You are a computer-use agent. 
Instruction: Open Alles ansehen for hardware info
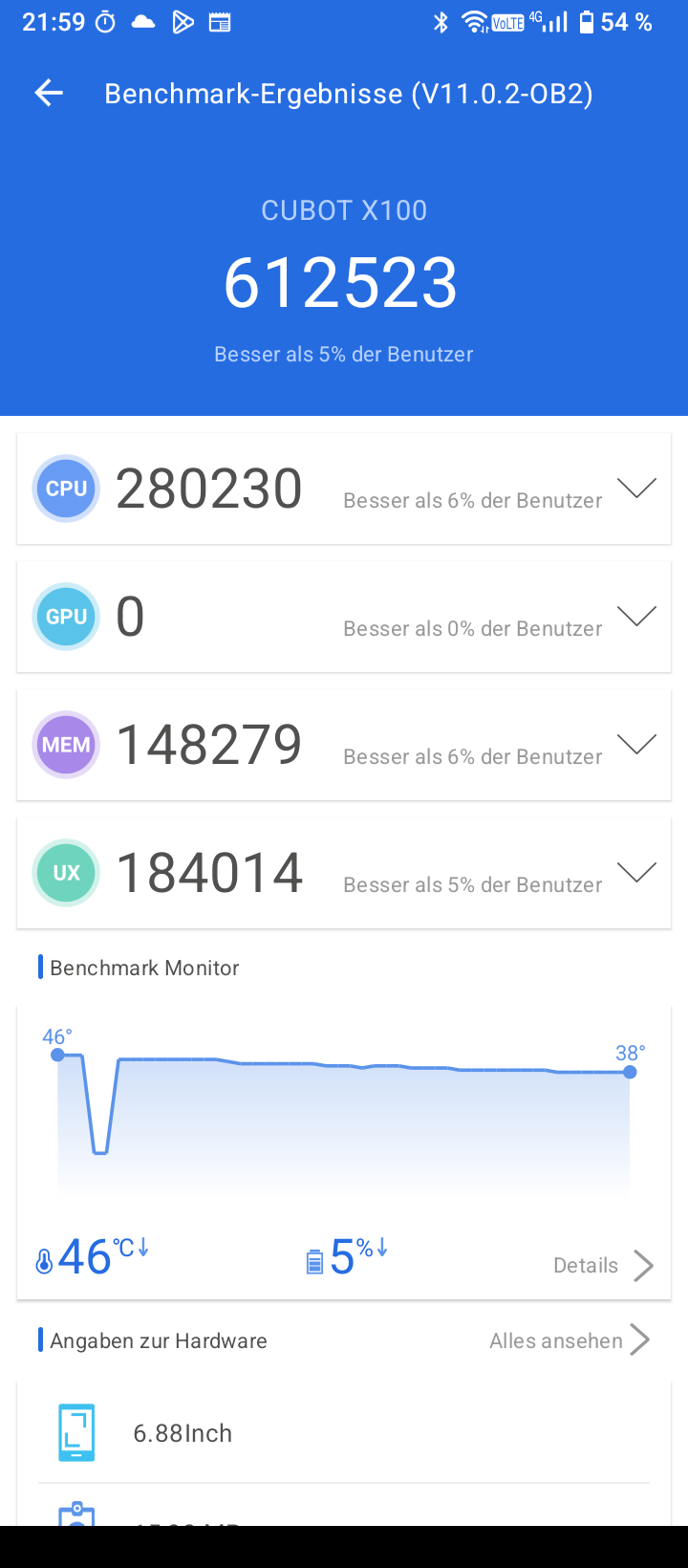[569, 1340]
